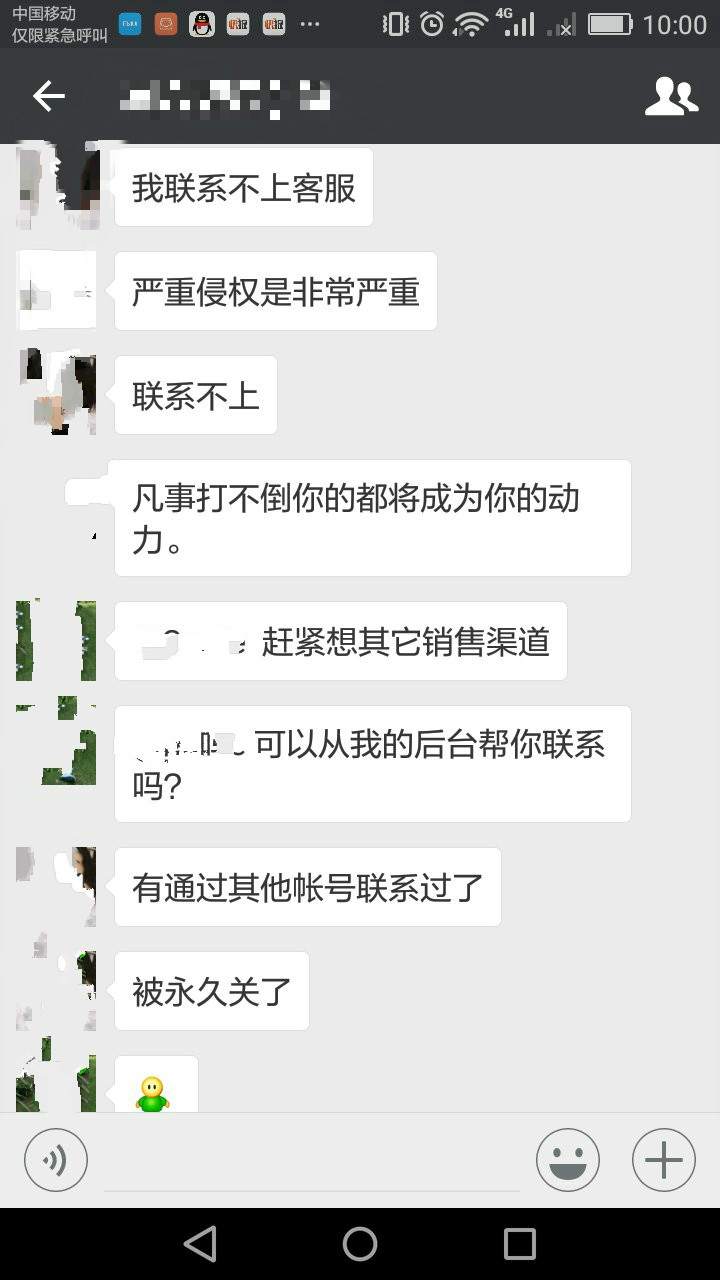Screen dimensions: 720x1280
Task: Switch to keyboard by tapping the voice toggle
Action: tap(56, 1160)
